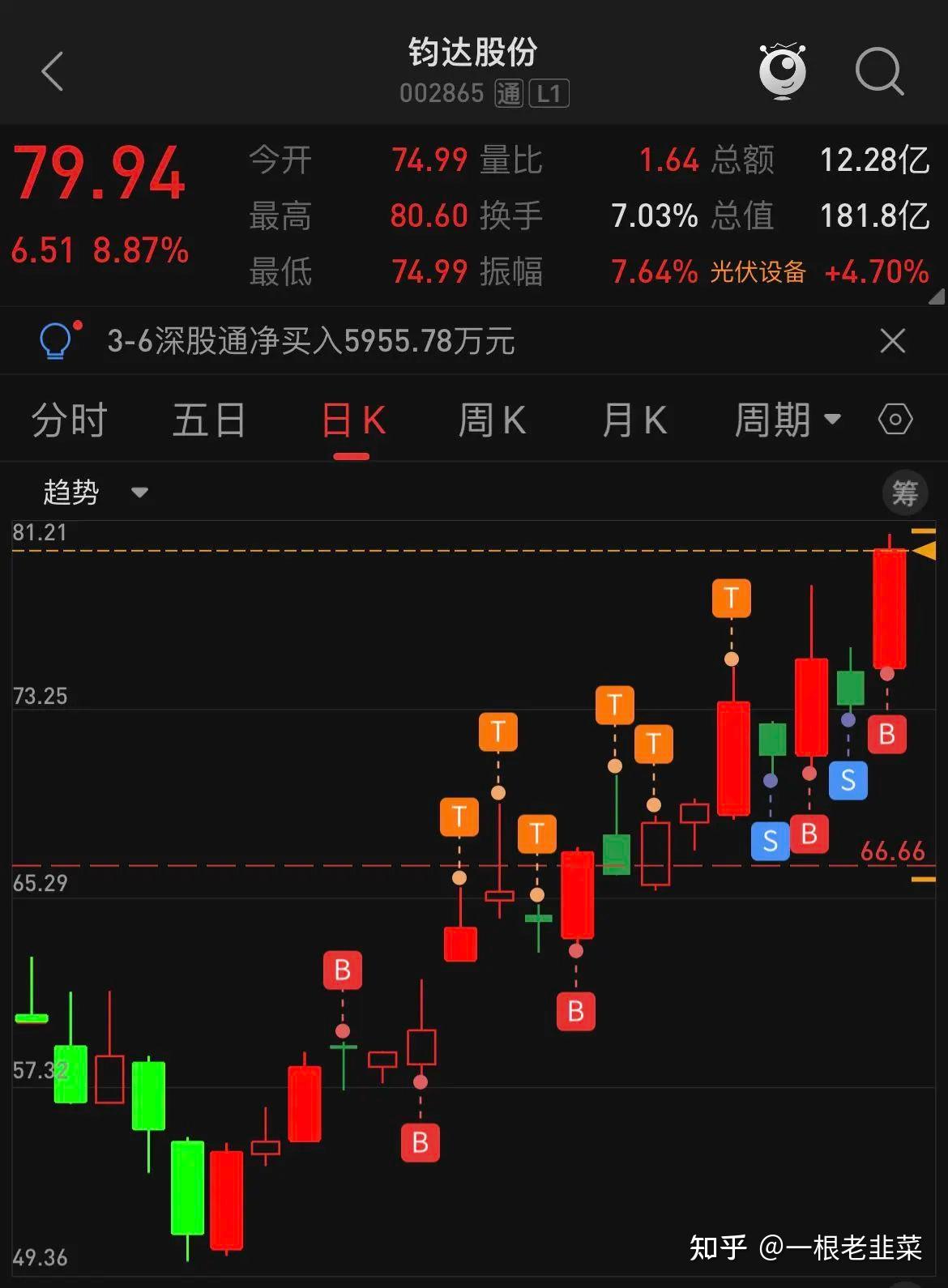Go back using the top-left arrow
This screenshot has height=1288, width=948.
point(53,71)
